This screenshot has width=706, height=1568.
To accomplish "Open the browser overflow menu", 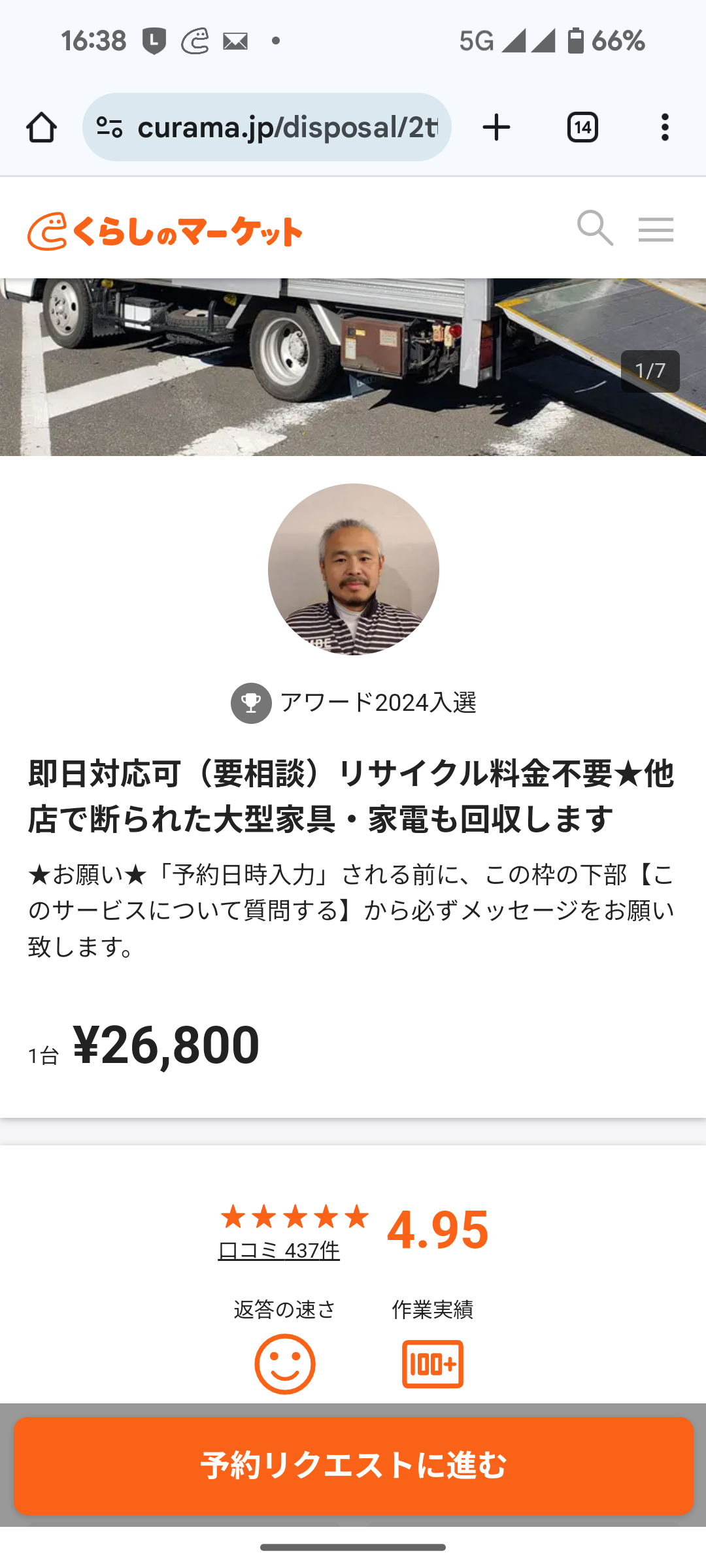I will 665,127.
